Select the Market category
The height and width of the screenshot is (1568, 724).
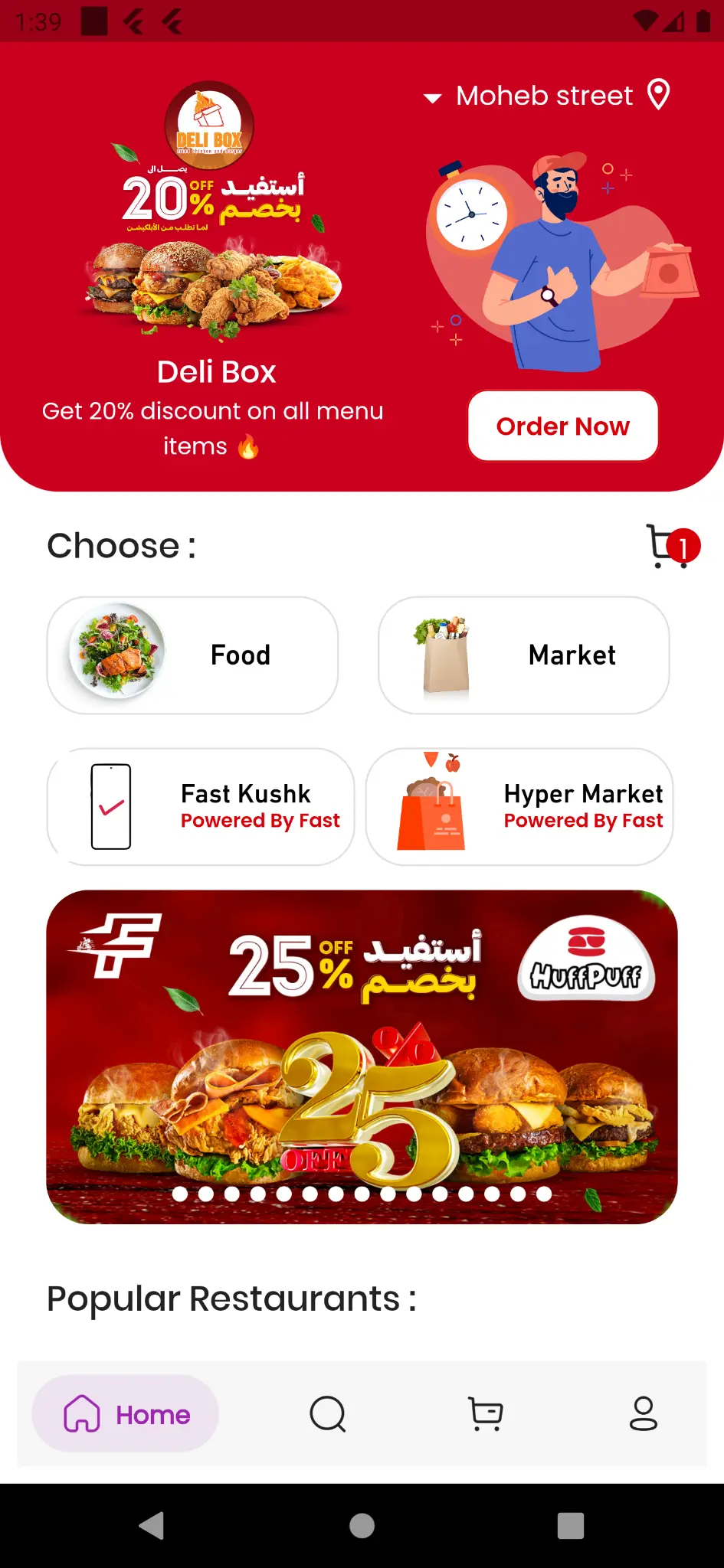(x=522, y=655)
